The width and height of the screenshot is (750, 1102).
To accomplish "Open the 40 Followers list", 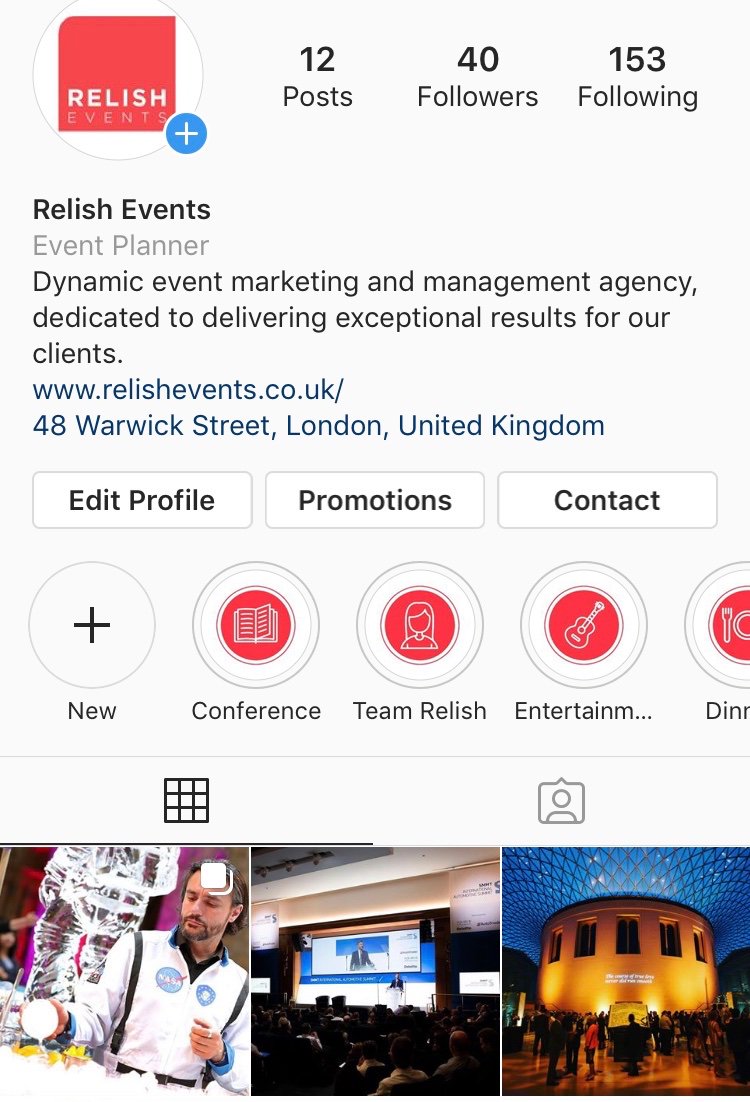I will click(477, 77).
